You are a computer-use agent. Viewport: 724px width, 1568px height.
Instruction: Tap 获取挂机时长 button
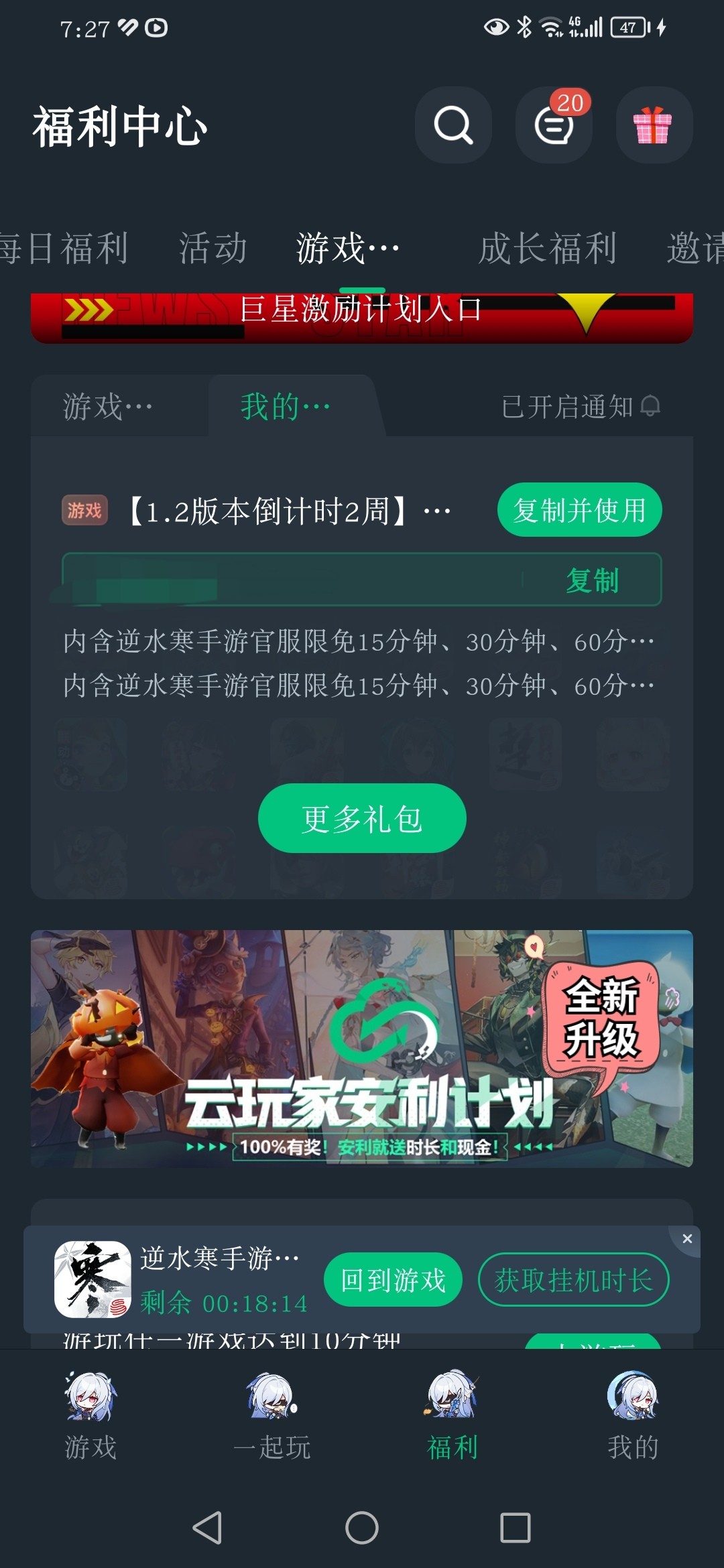click(x=573, y=1280)
